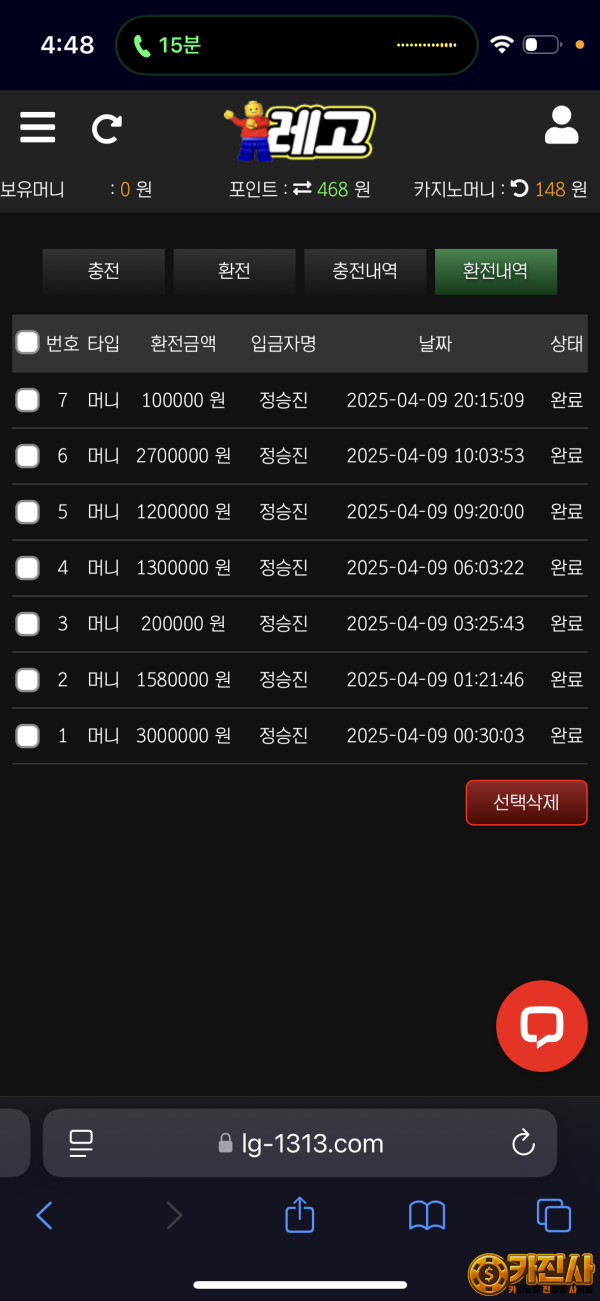This screenshot has height=1301, width=600.
Task: Tap the 선택삭제 button
Action: pyautogui.click(x=526, y=802)
